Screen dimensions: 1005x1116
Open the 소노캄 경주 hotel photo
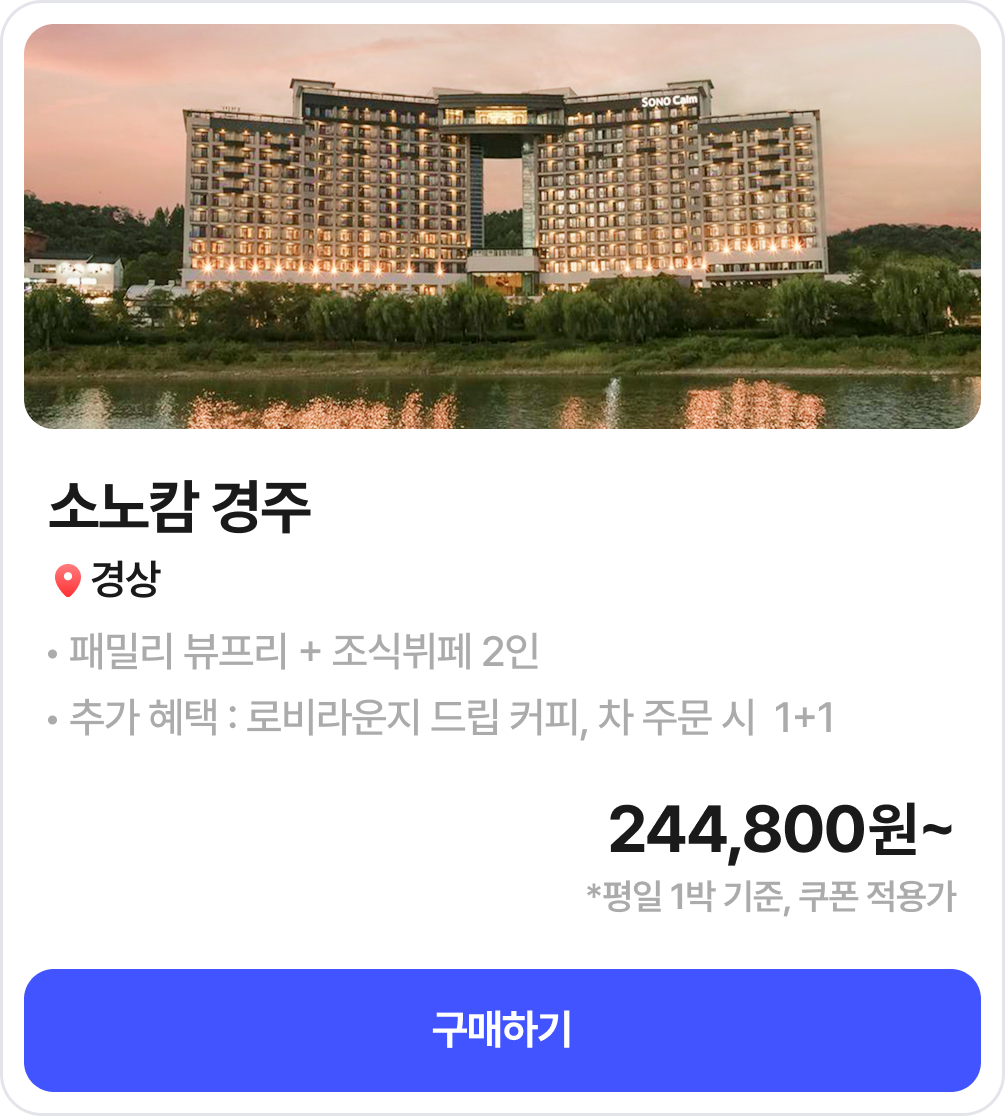pos(502,227)
